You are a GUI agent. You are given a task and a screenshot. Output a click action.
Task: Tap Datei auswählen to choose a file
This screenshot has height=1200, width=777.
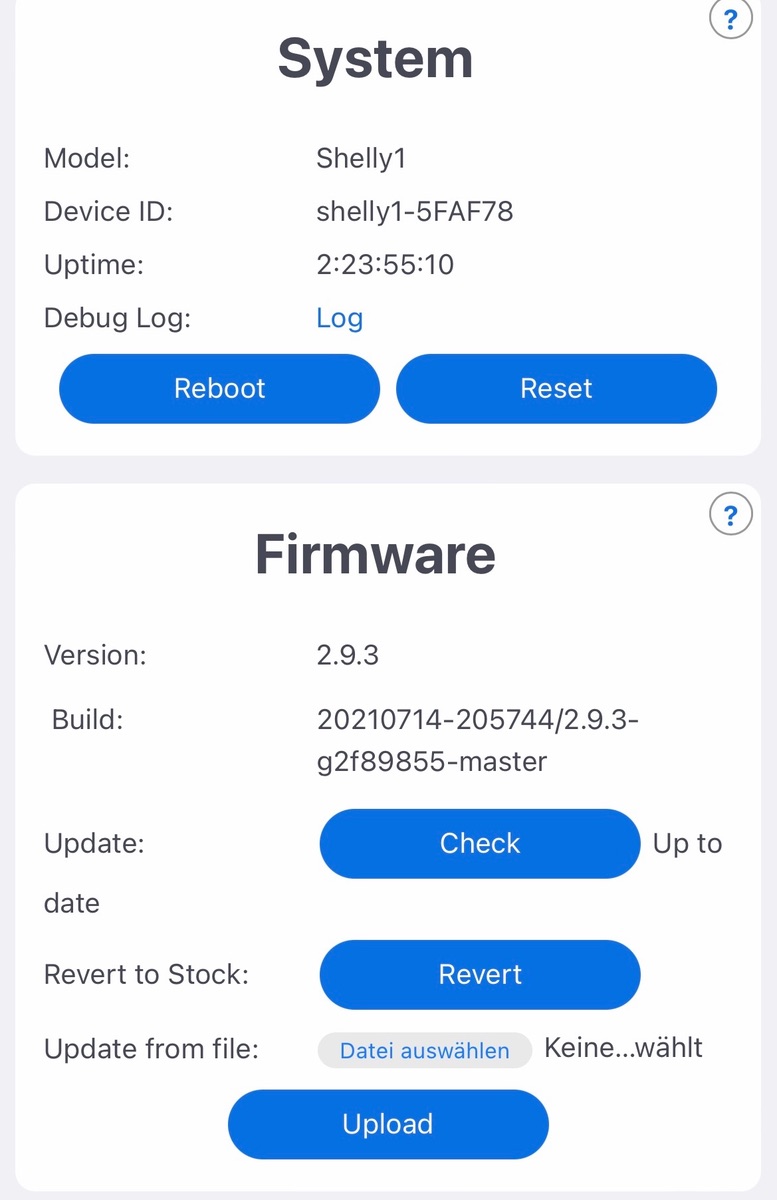click(x=424, y=1050)
